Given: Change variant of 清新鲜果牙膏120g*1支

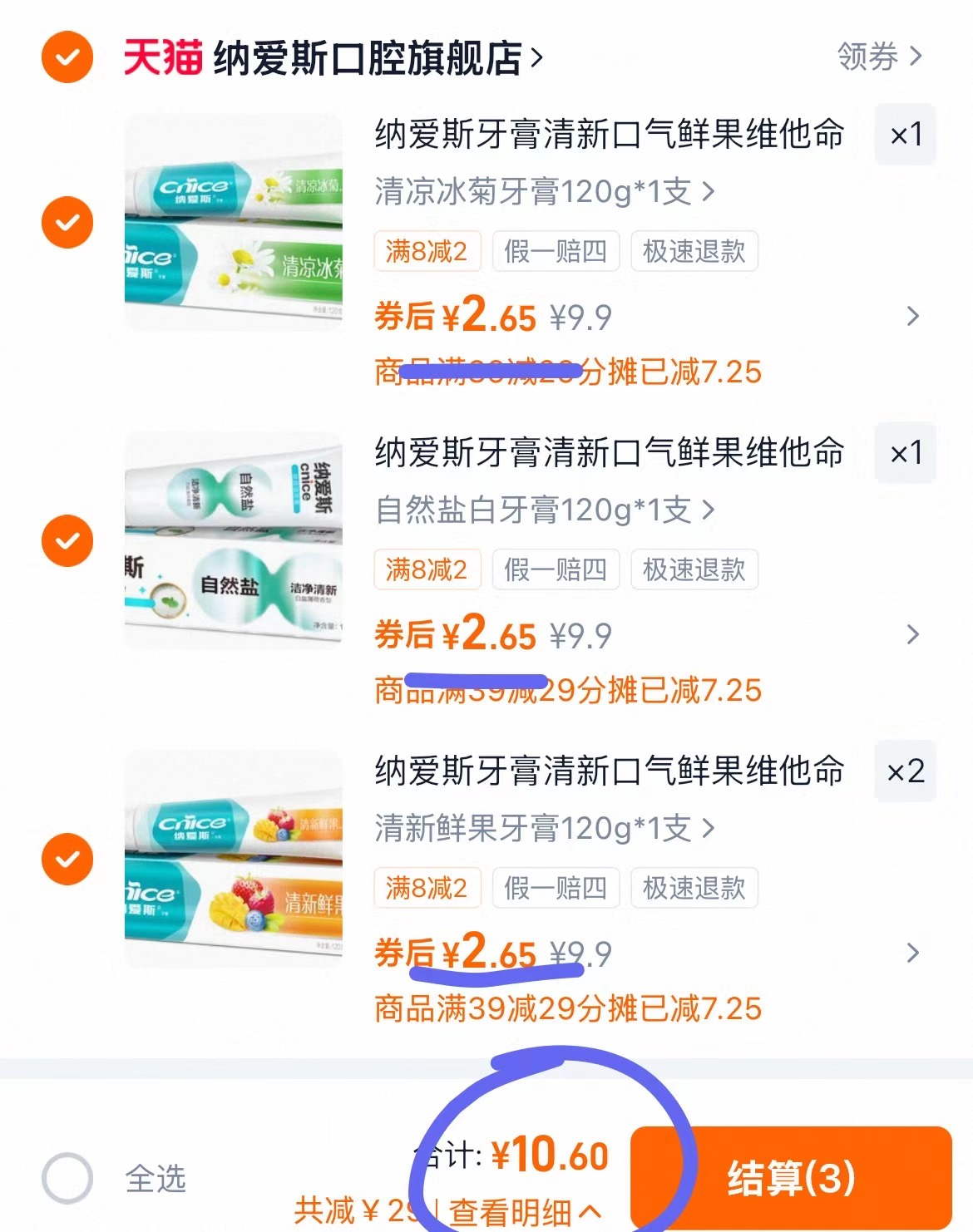Looking at the screenshot, I should (x=544, y=828).
